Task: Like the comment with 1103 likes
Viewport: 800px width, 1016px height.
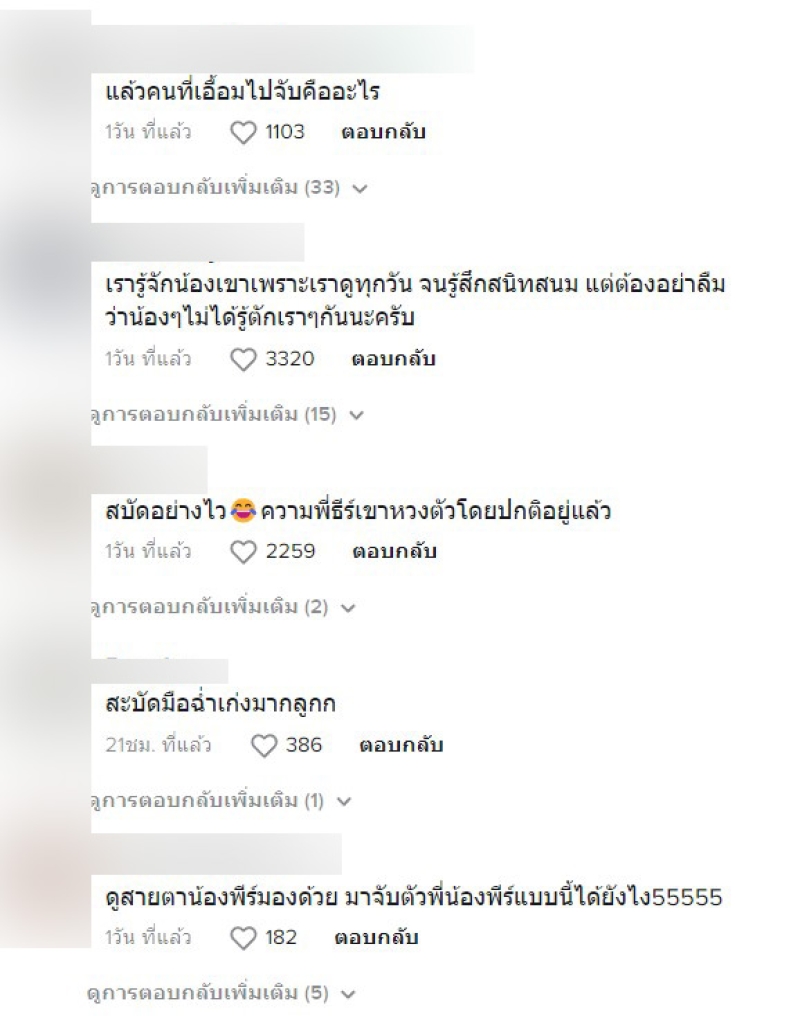Action: [x=243, y=133]
